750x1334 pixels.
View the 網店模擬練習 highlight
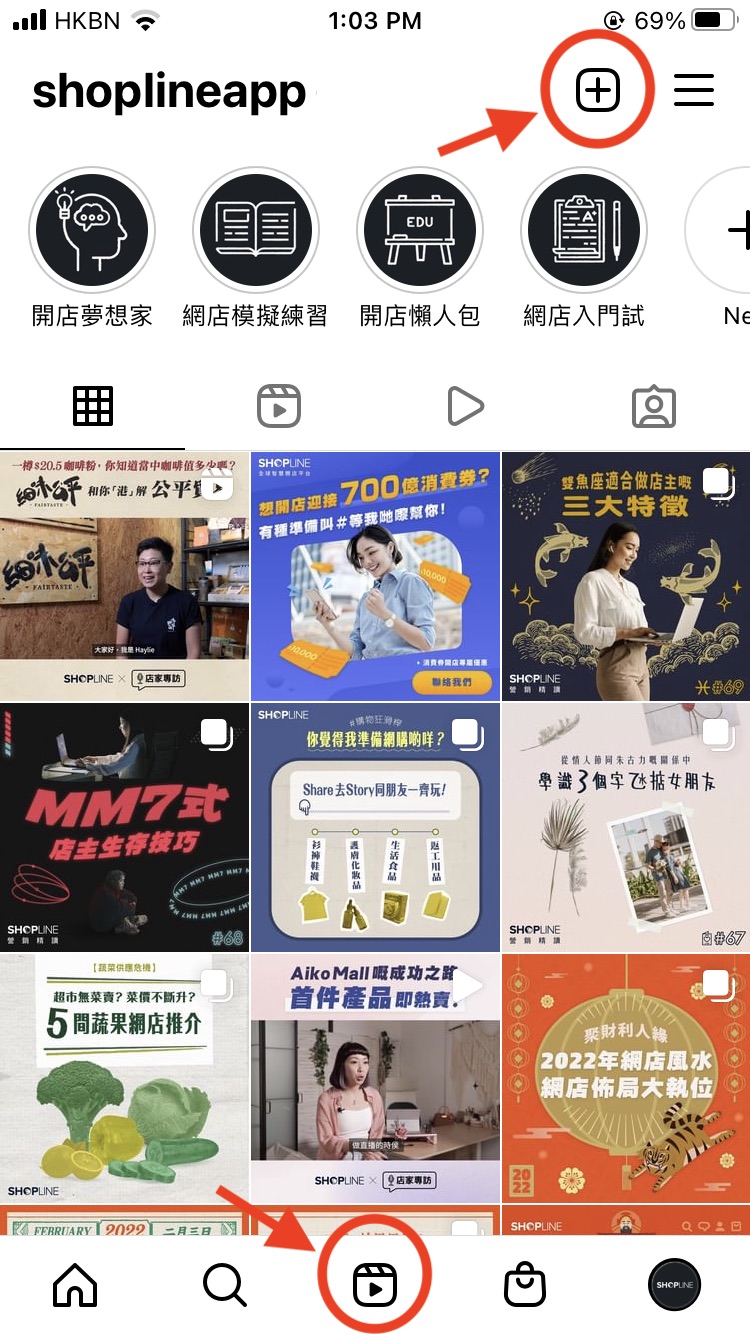[256, 229]
